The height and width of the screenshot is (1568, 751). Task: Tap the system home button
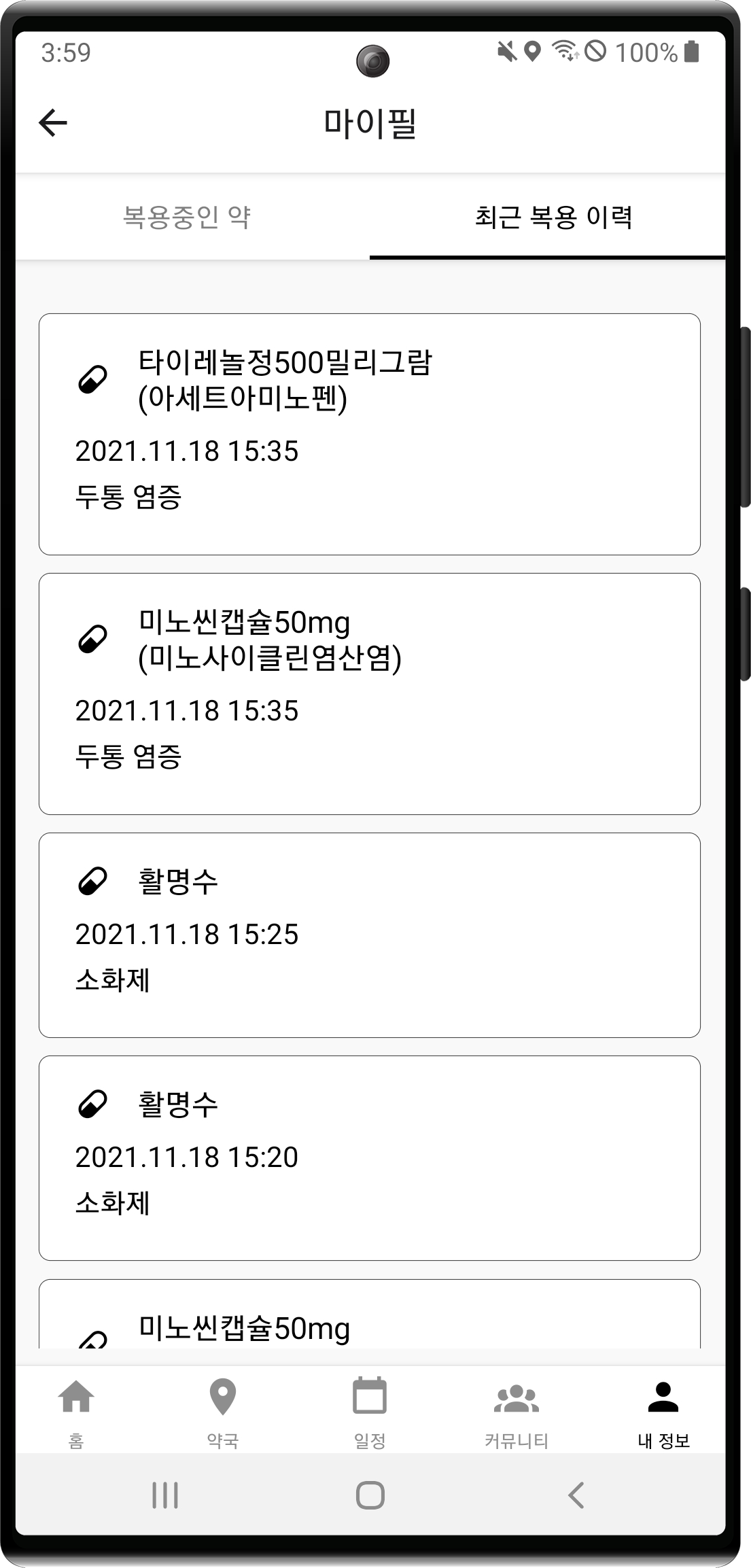pyautogui.click(x=370, y=1495)
